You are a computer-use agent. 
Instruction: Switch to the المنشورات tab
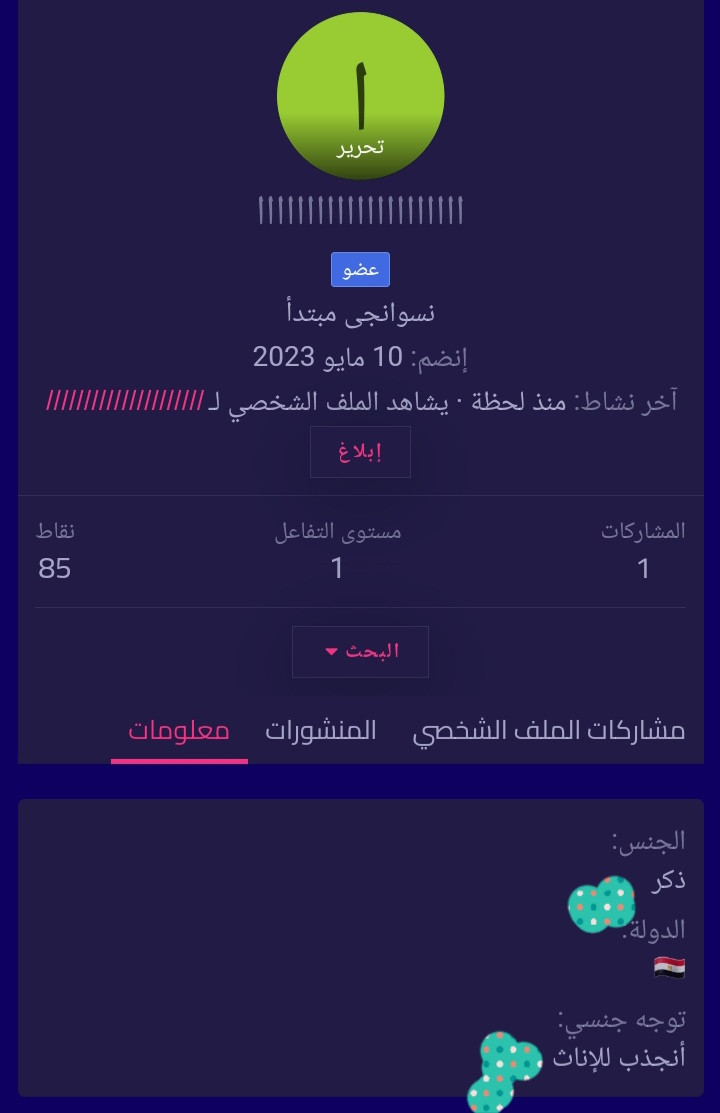click(x=321, y=730)
